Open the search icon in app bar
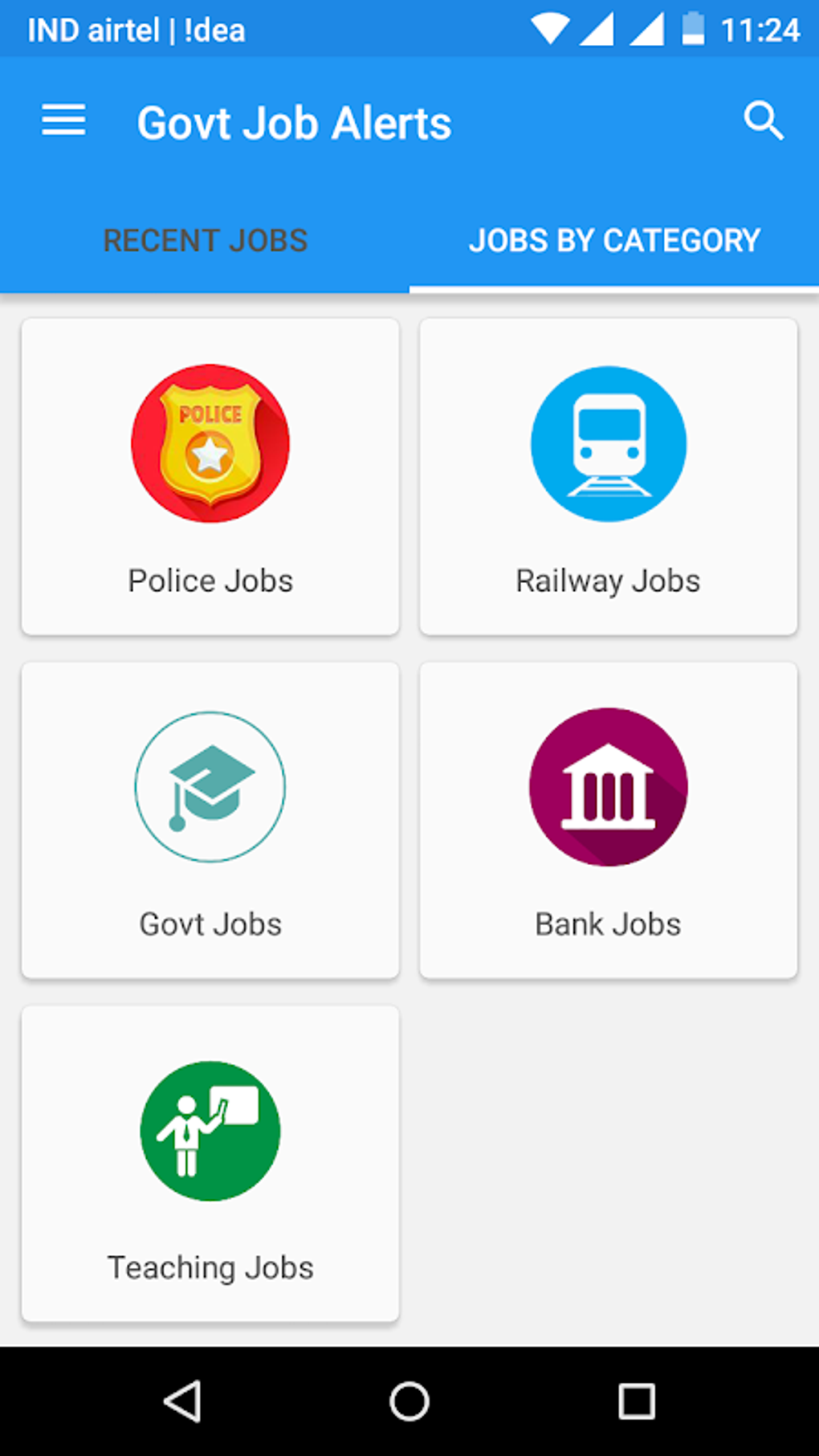The width and height of the screenshot is (819, 1456). 763,121
